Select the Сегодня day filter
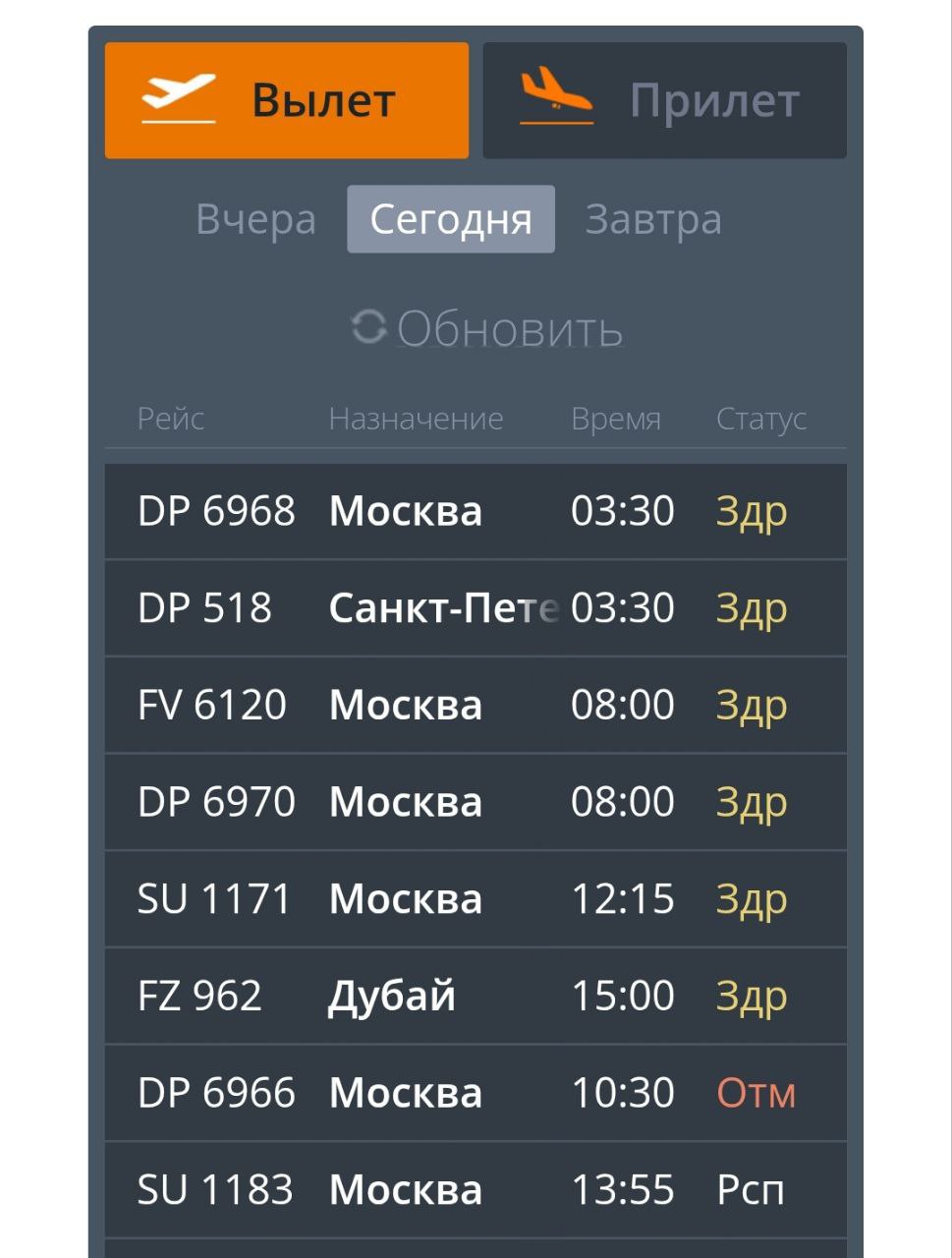The width and height of the screenshot is (952, 1258). pos(451,219)
